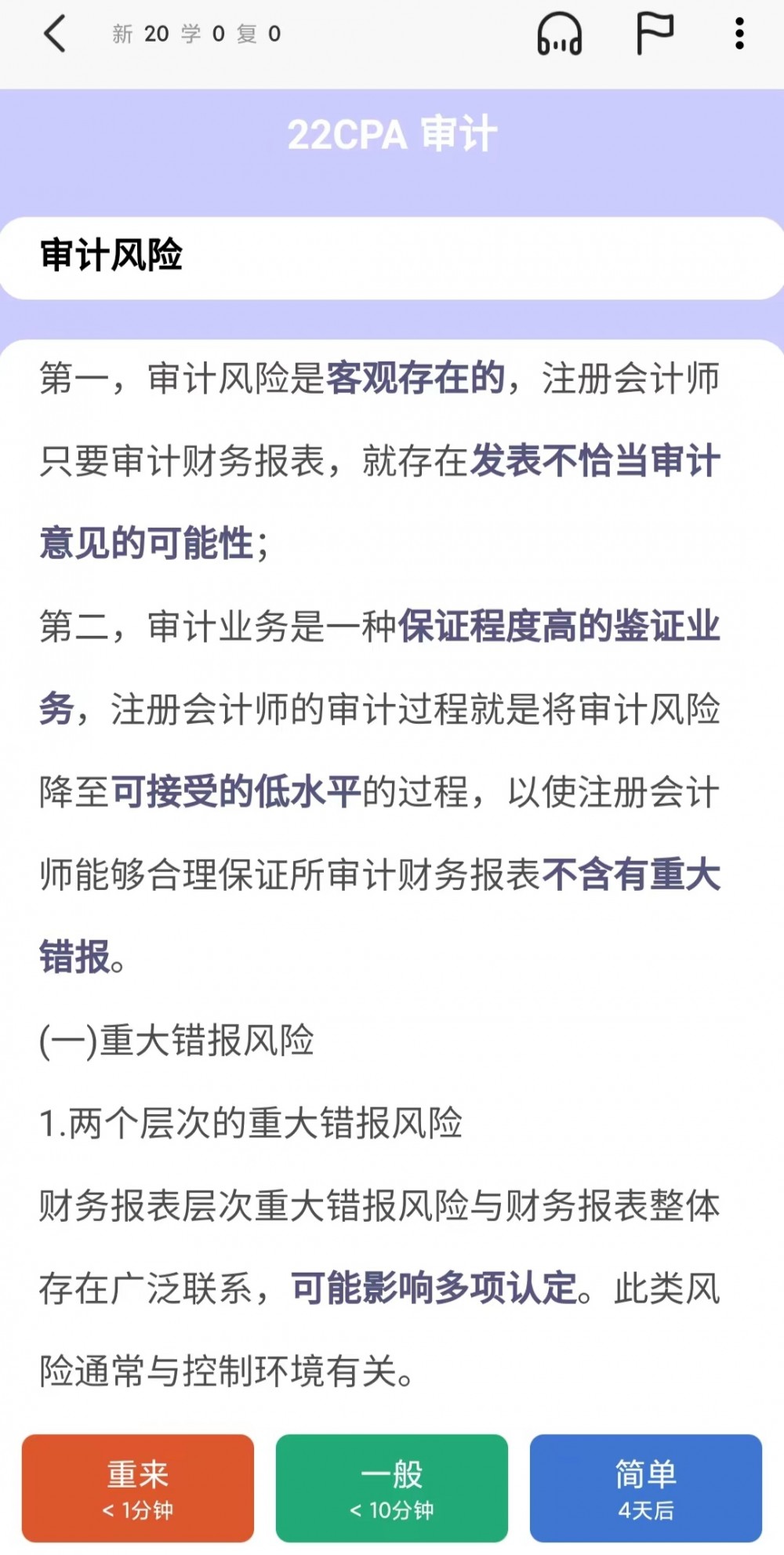The image size is (784, 1555).
Task: Mark the card as 简单 (easy)
Action: (646, 1488)
